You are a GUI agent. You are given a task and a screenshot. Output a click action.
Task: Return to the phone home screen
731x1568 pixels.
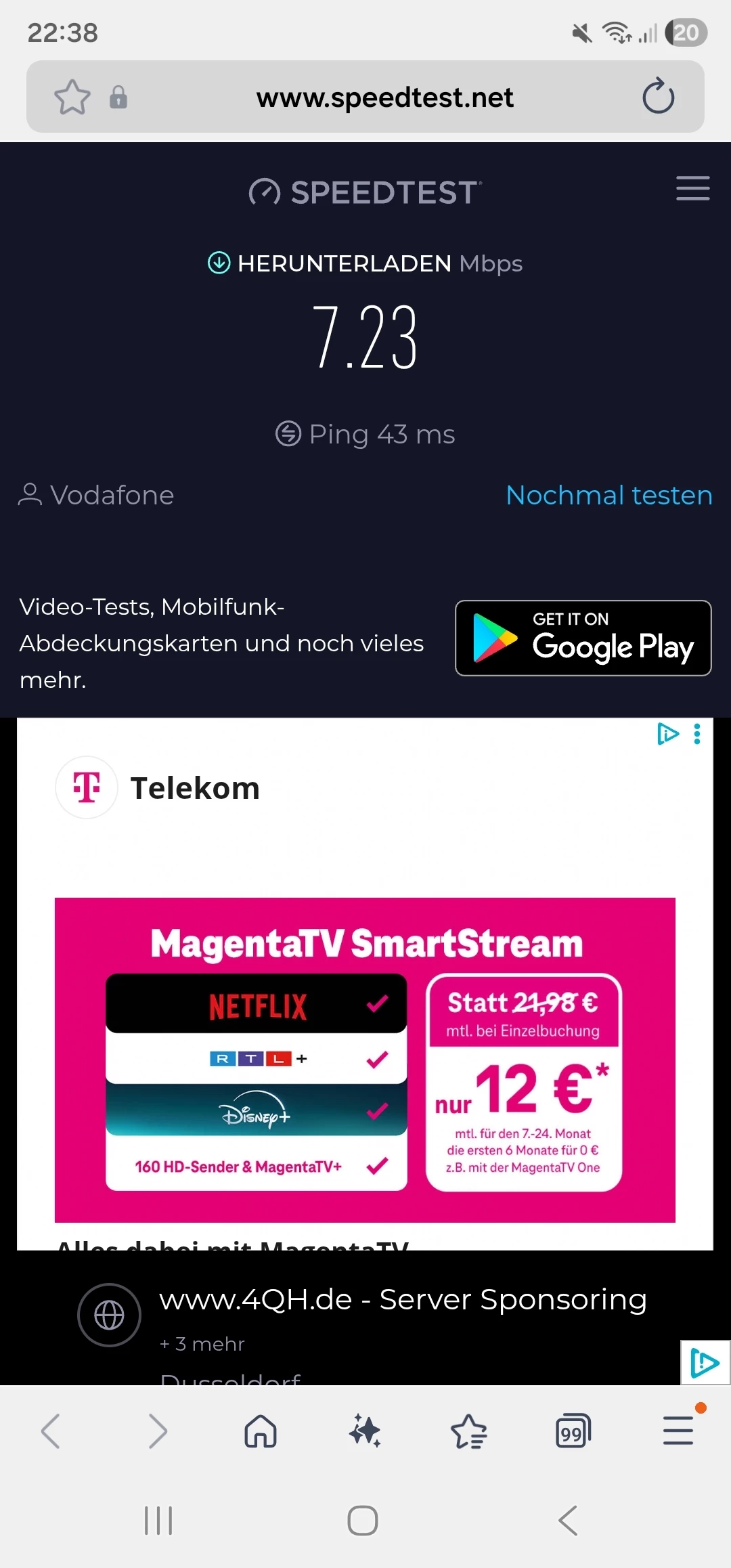coord(363,1521)
